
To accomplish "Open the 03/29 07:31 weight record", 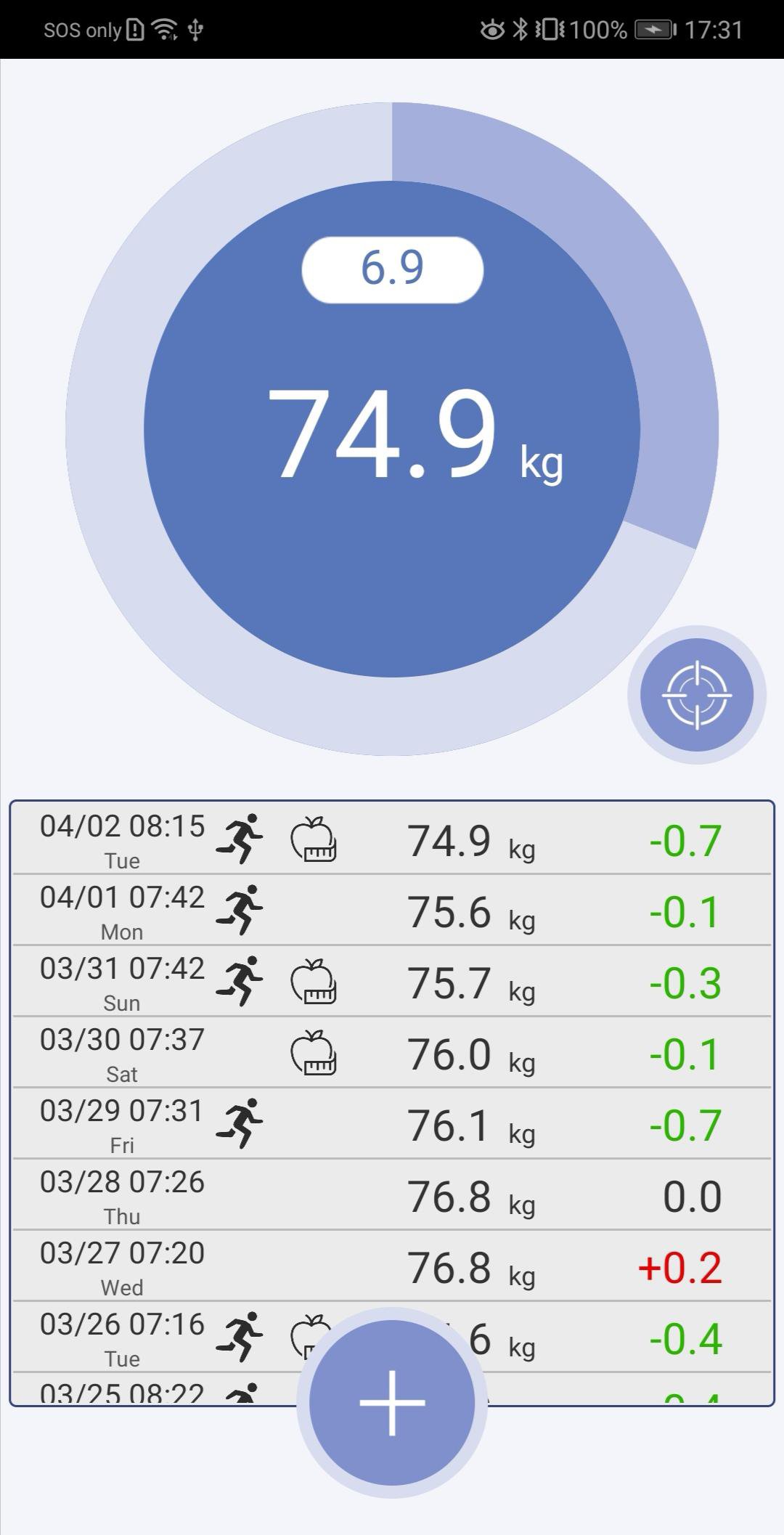I will click(392, 1124).
